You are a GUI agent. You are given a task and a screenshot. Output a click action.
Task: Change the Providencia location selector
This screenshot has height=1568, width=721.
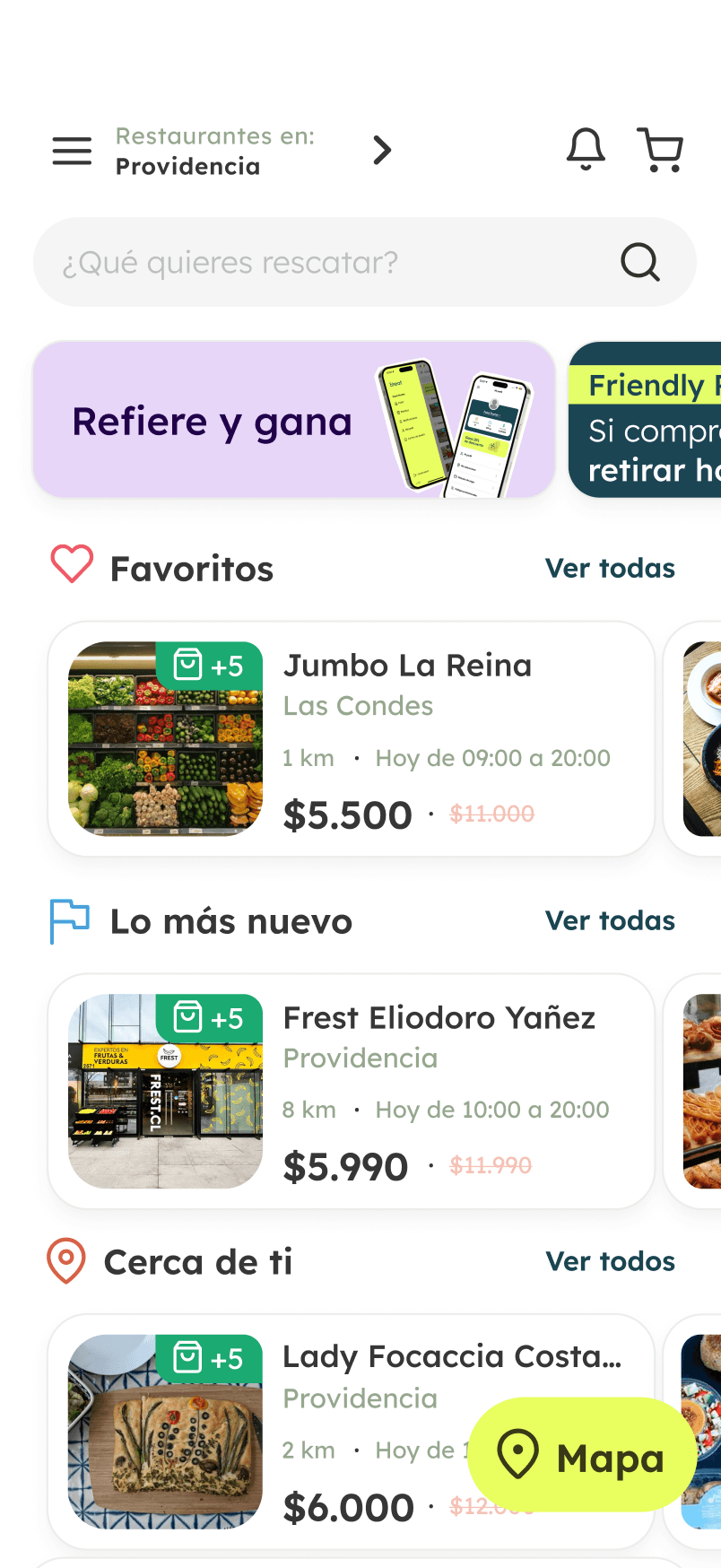(x=253, y=151)
